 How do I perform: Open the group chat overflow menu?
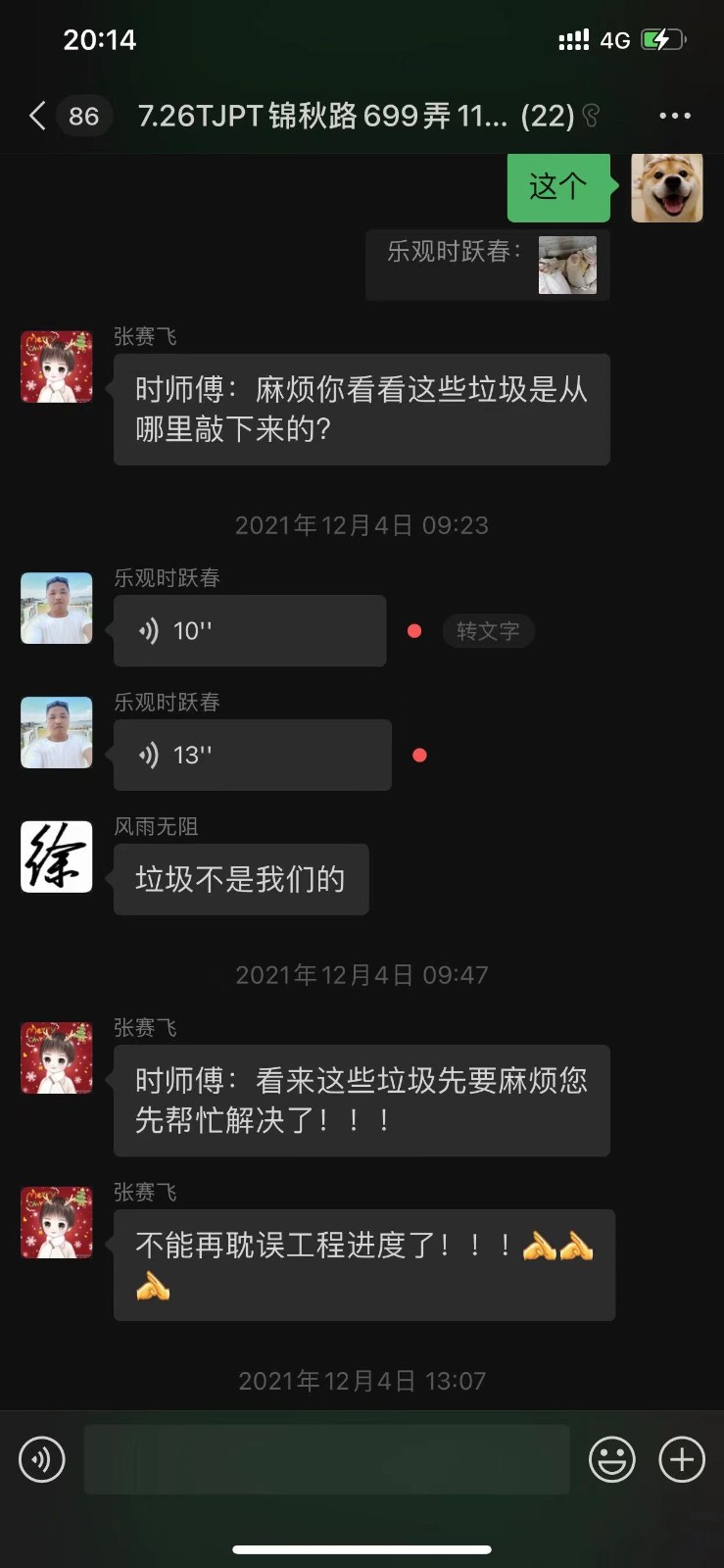674,116
